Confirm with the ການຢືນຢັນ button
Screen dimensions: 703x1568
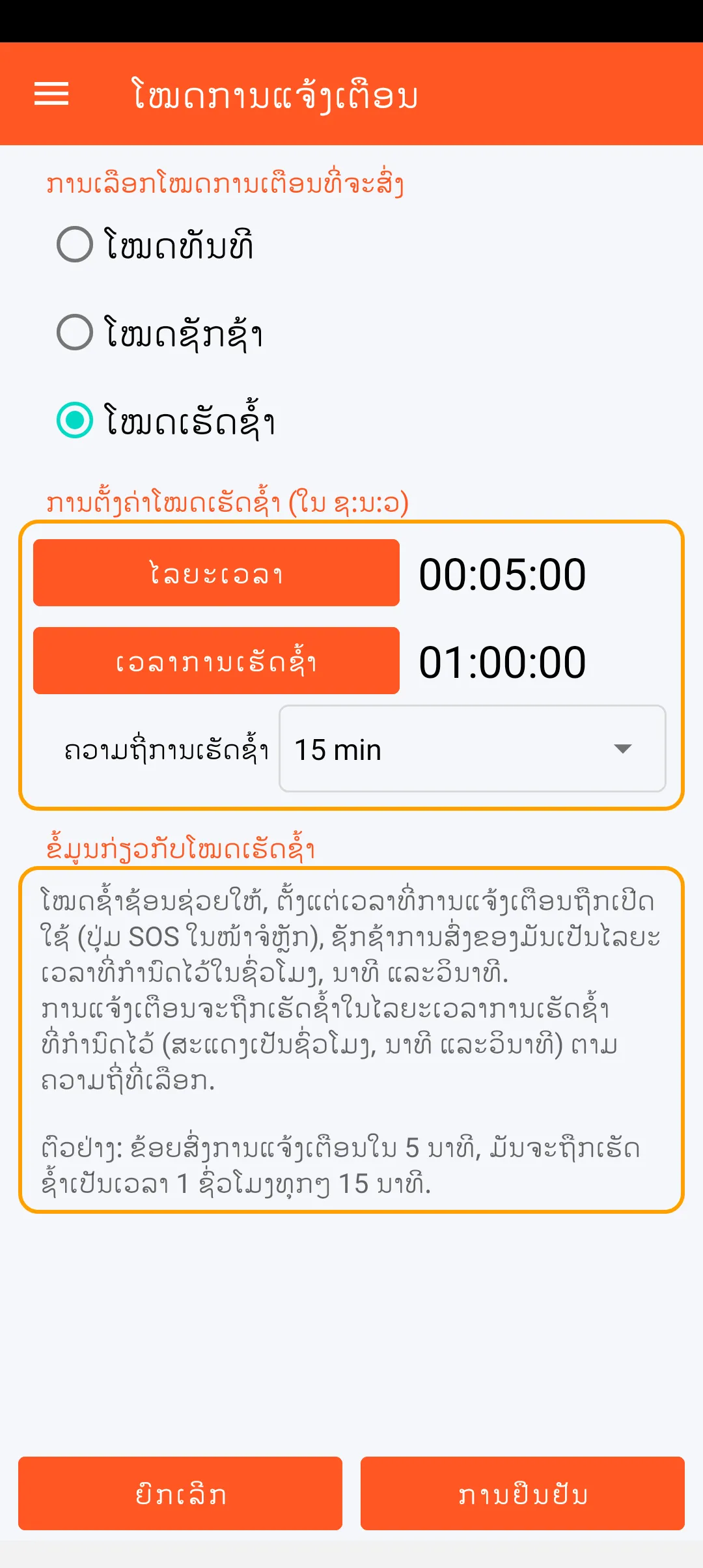pyautogui.click(x=523, y=1494)
